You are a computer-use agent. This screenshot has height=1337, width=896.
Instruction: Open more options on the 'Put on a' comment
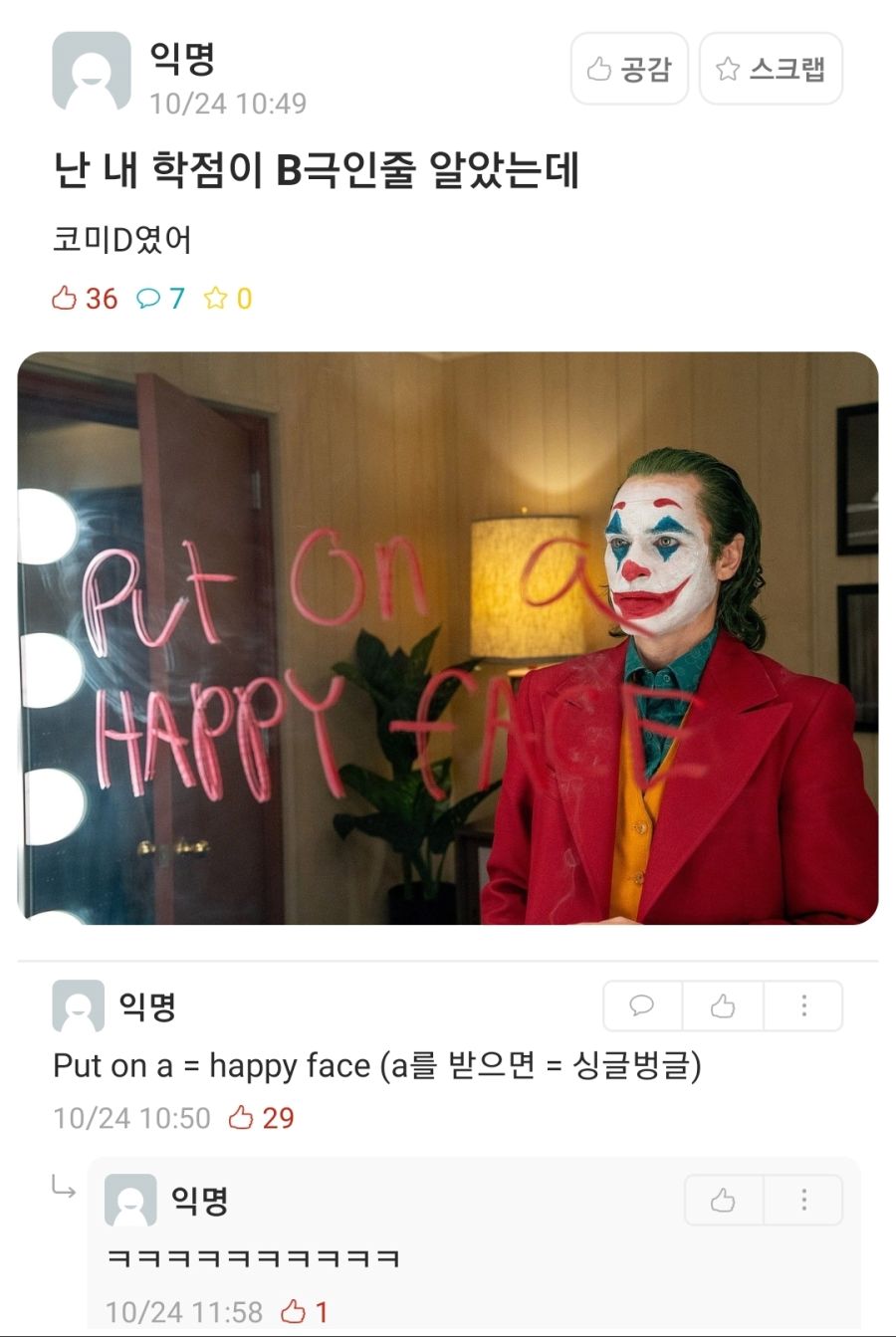(803, 1005)
